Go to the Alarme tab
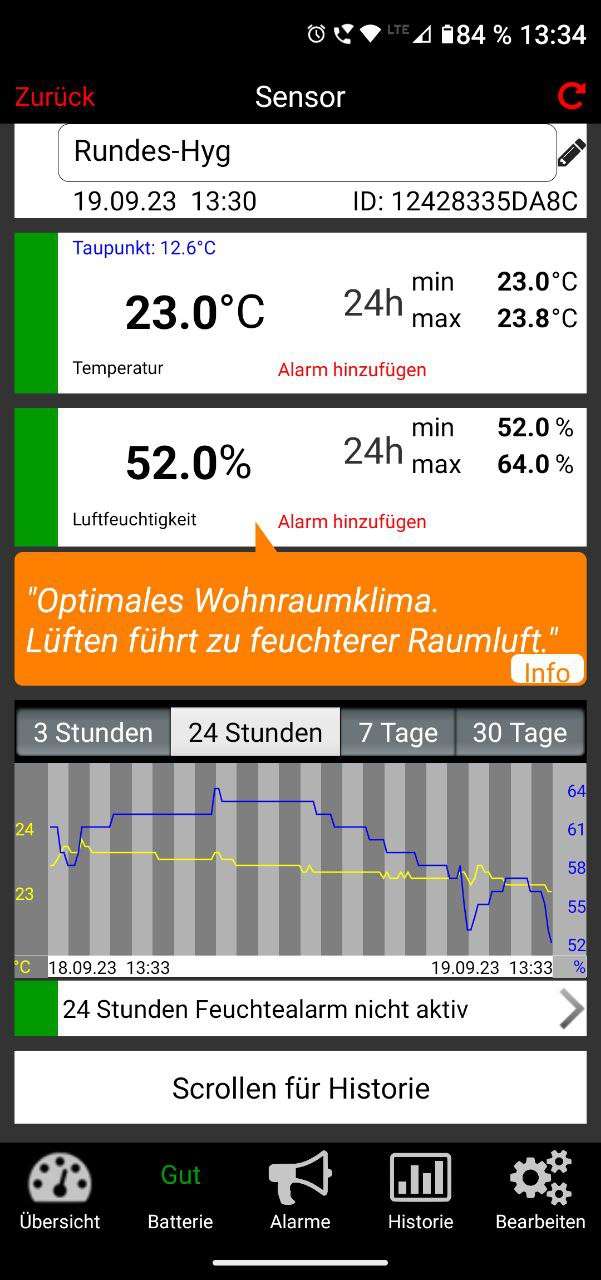The height and width of the screenshot is (1280, 601). tap(300, 1192)
